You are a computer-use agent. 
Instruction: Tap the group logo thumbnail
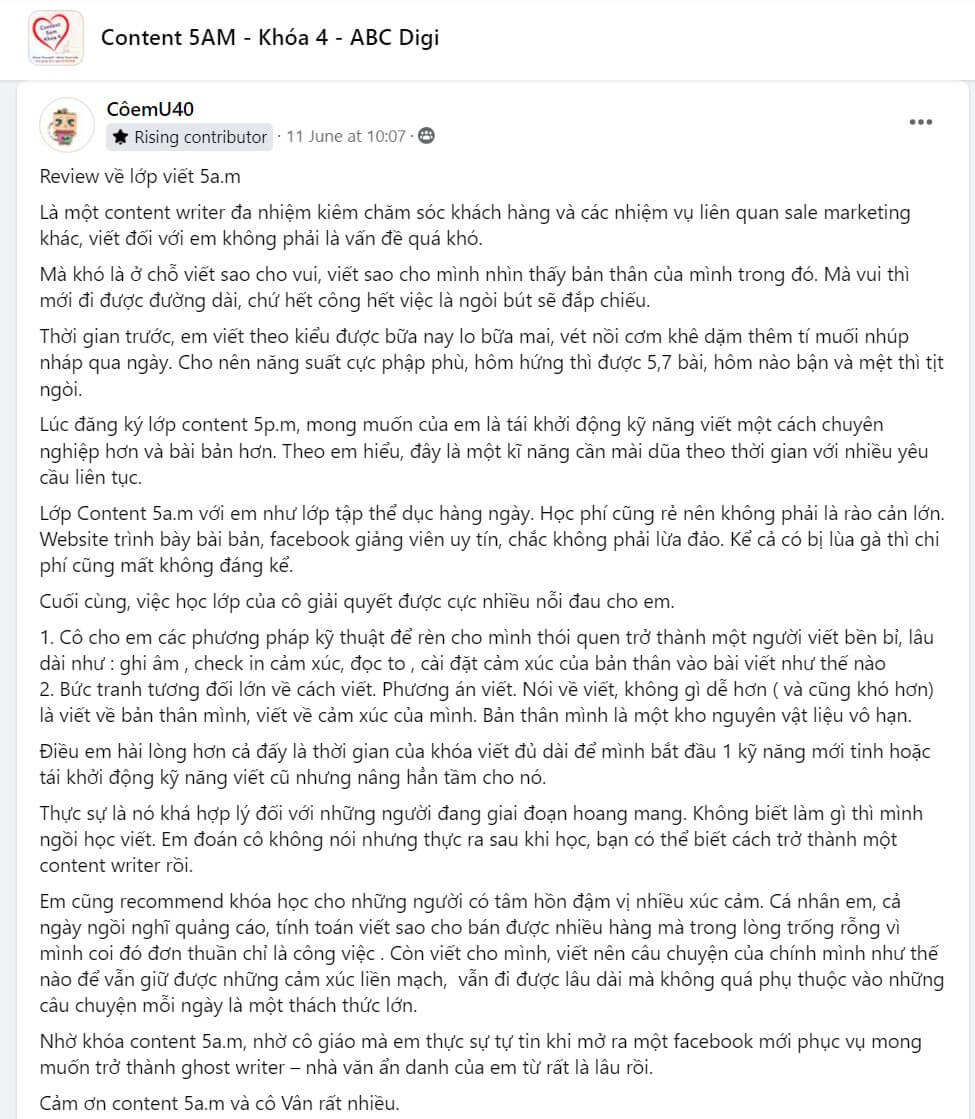[56, 38]
